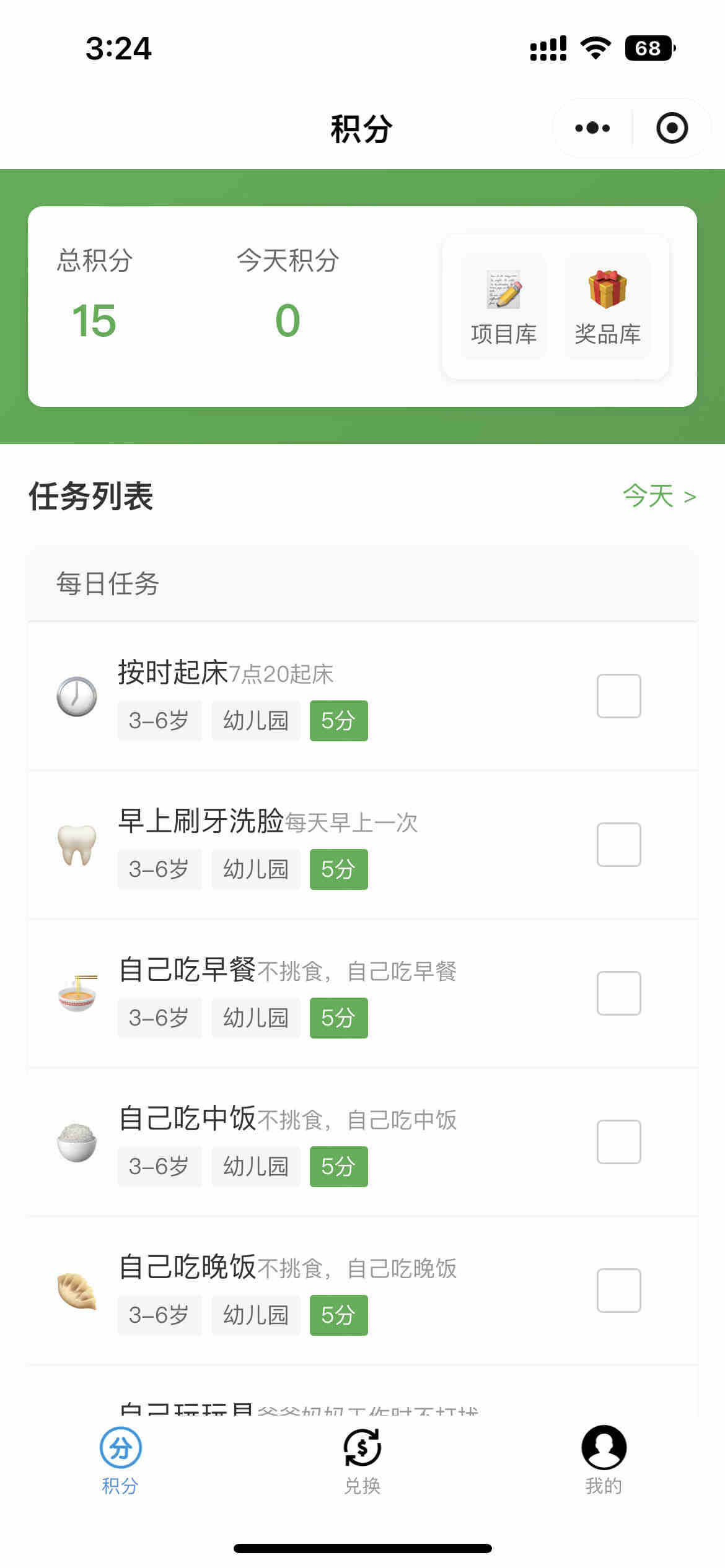725x1568 pixels.
Task: Open the 项目库 project library
Action: tap(503, 306)
